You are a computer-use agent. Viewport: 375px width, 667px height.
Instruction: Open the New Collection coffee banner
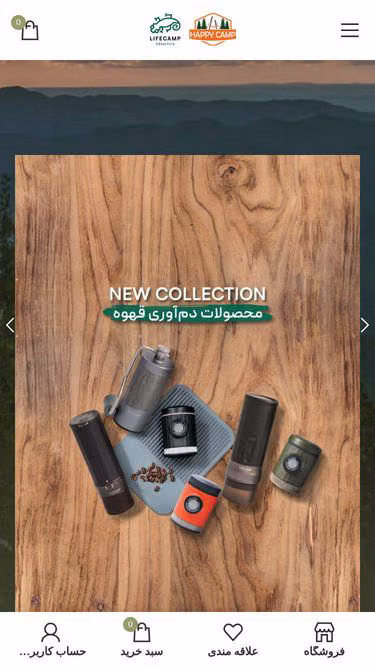tap(188, 383)
